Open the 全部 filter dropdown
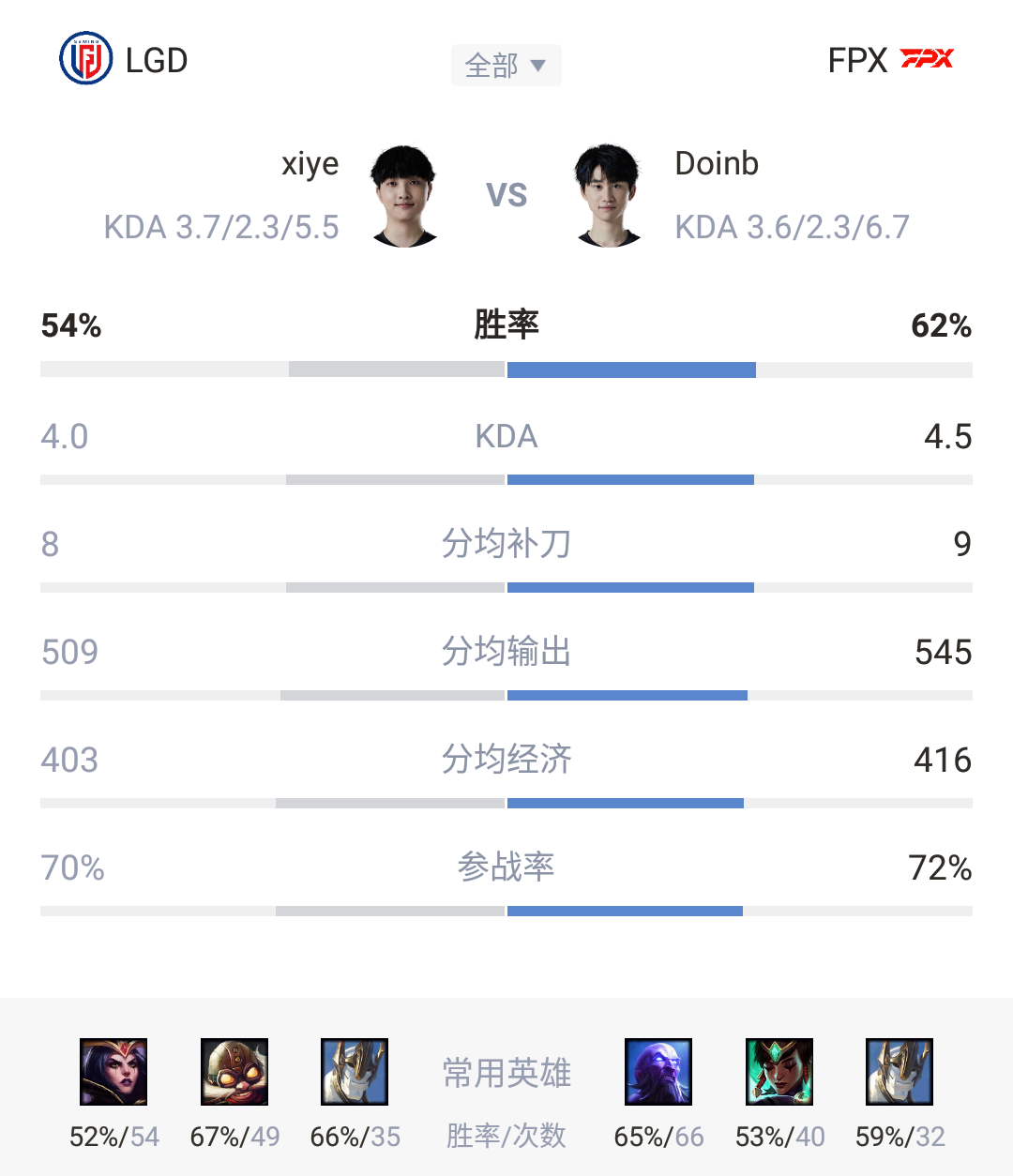The height and width of the screenshot is (1176, 1013). (506, 66)
